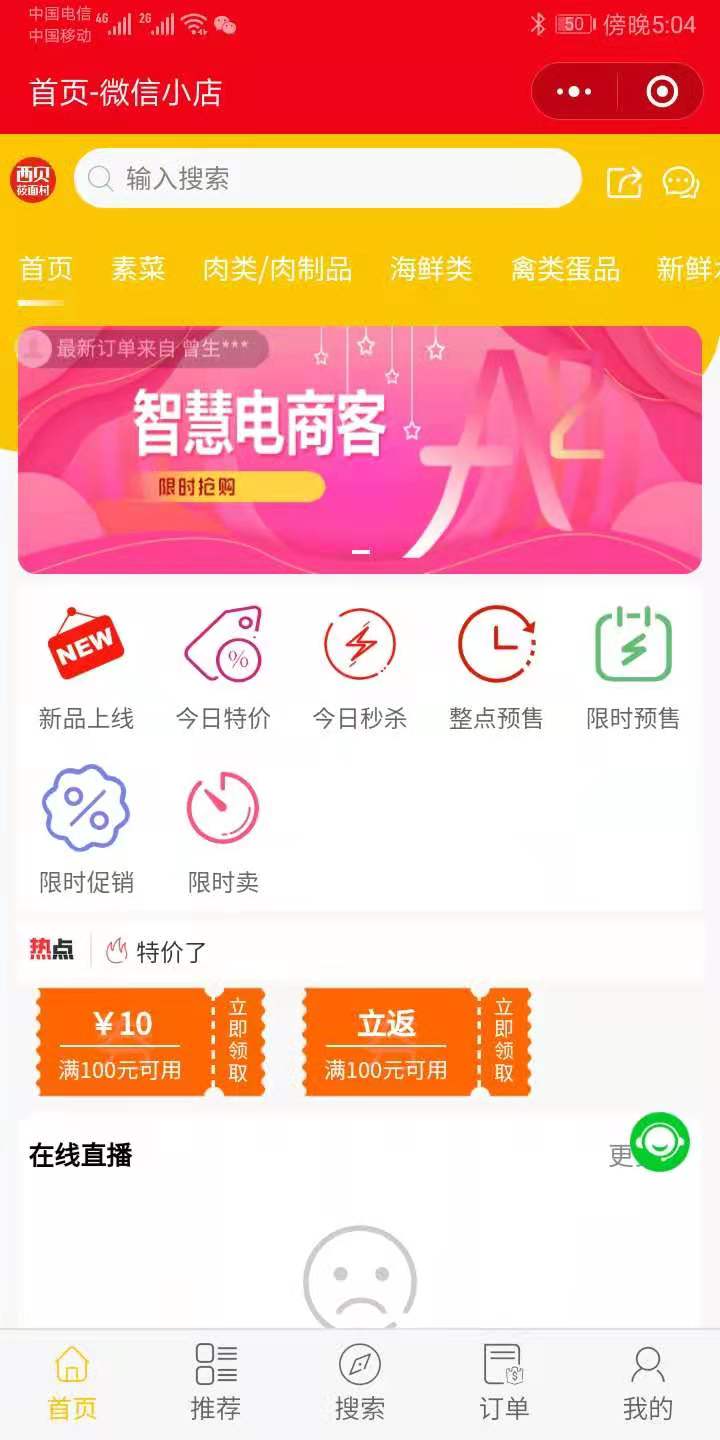Go to 订单 orders tab
720x1440 pixels.
pos(504,1383)
